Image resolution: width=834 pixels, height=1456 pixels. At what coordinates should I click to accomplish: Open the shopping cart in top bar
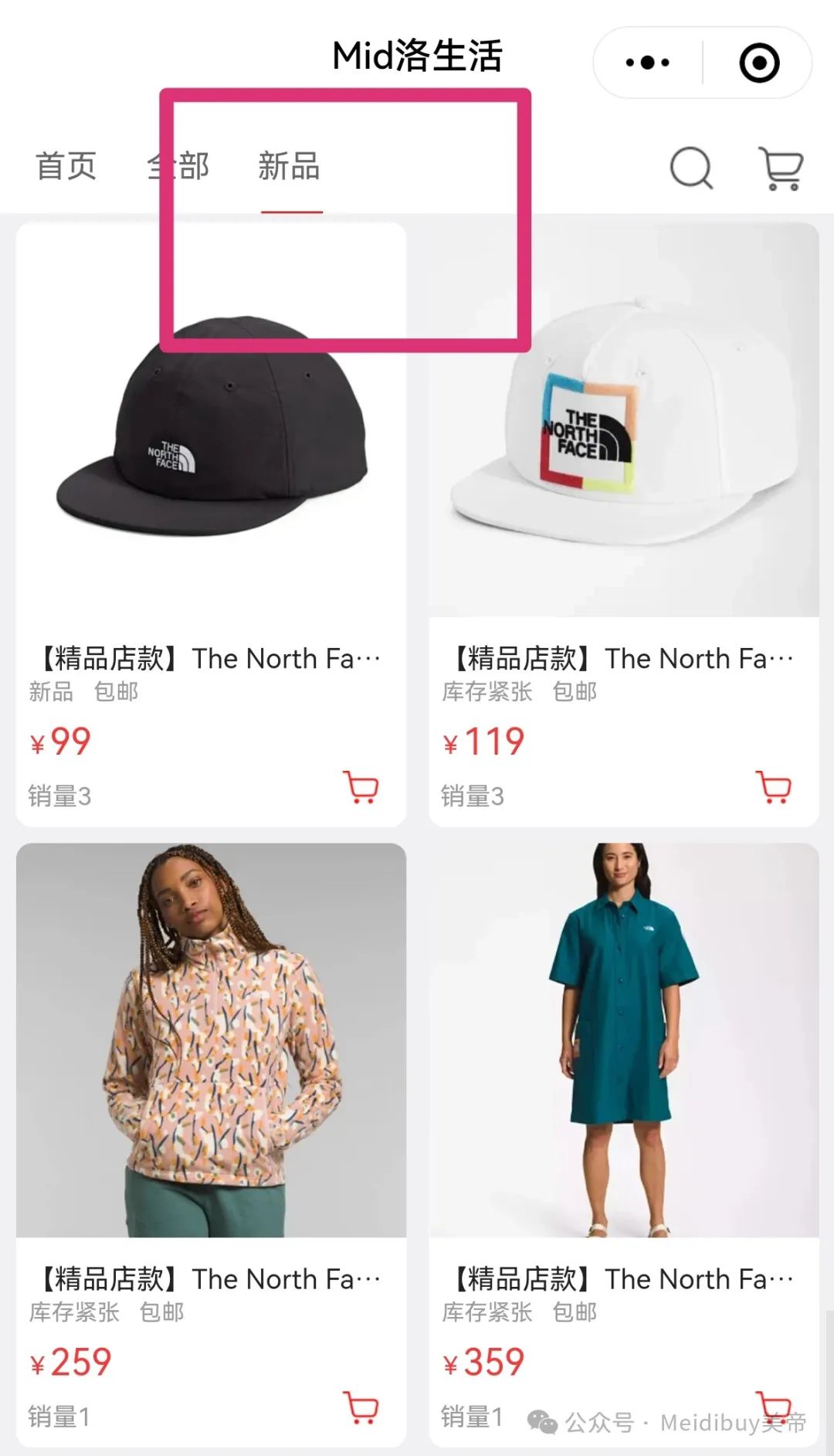tap(781, 168)
